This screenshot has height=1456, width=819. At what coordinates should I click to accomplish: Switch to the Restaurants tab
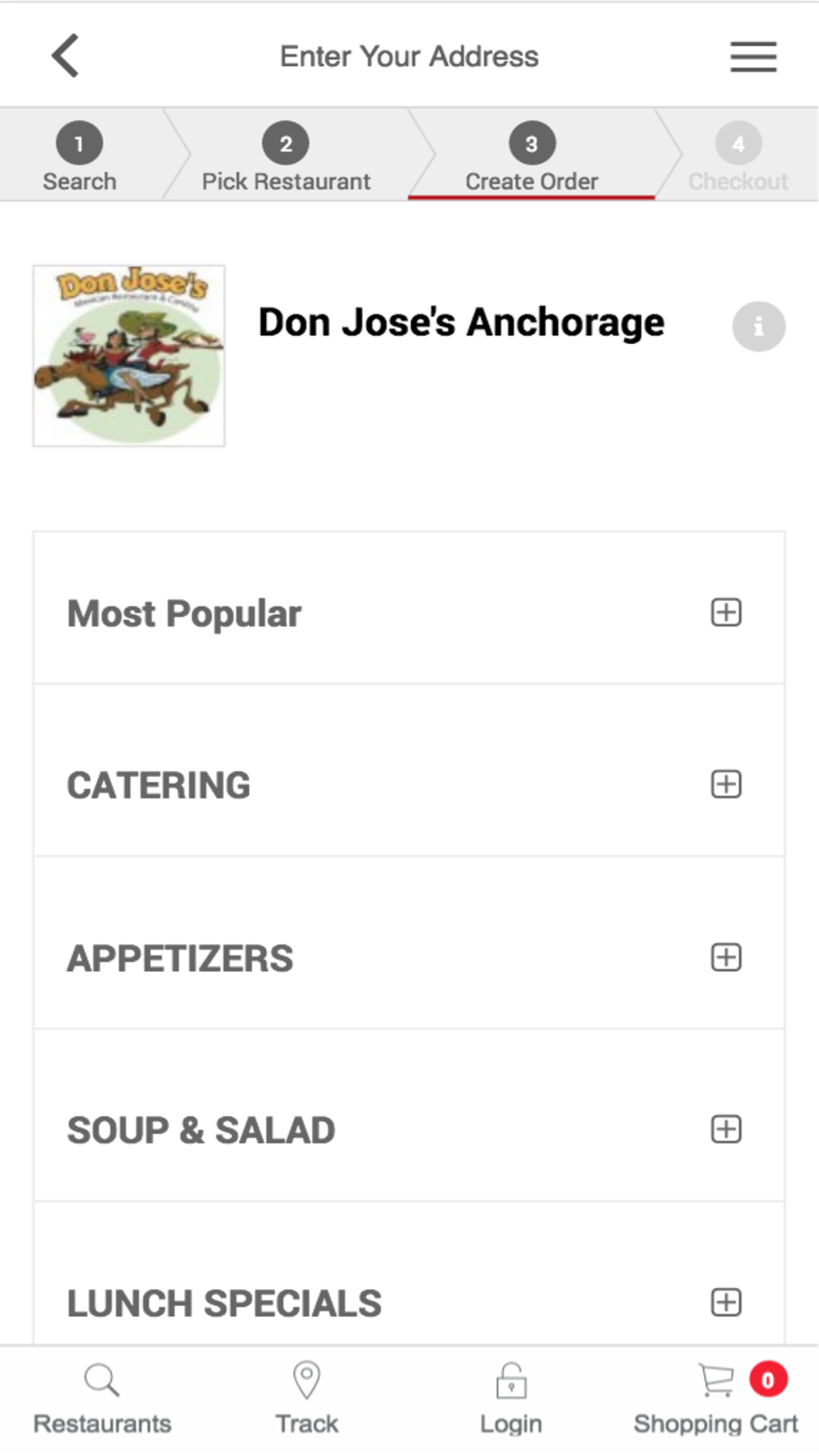[102, 1399]
